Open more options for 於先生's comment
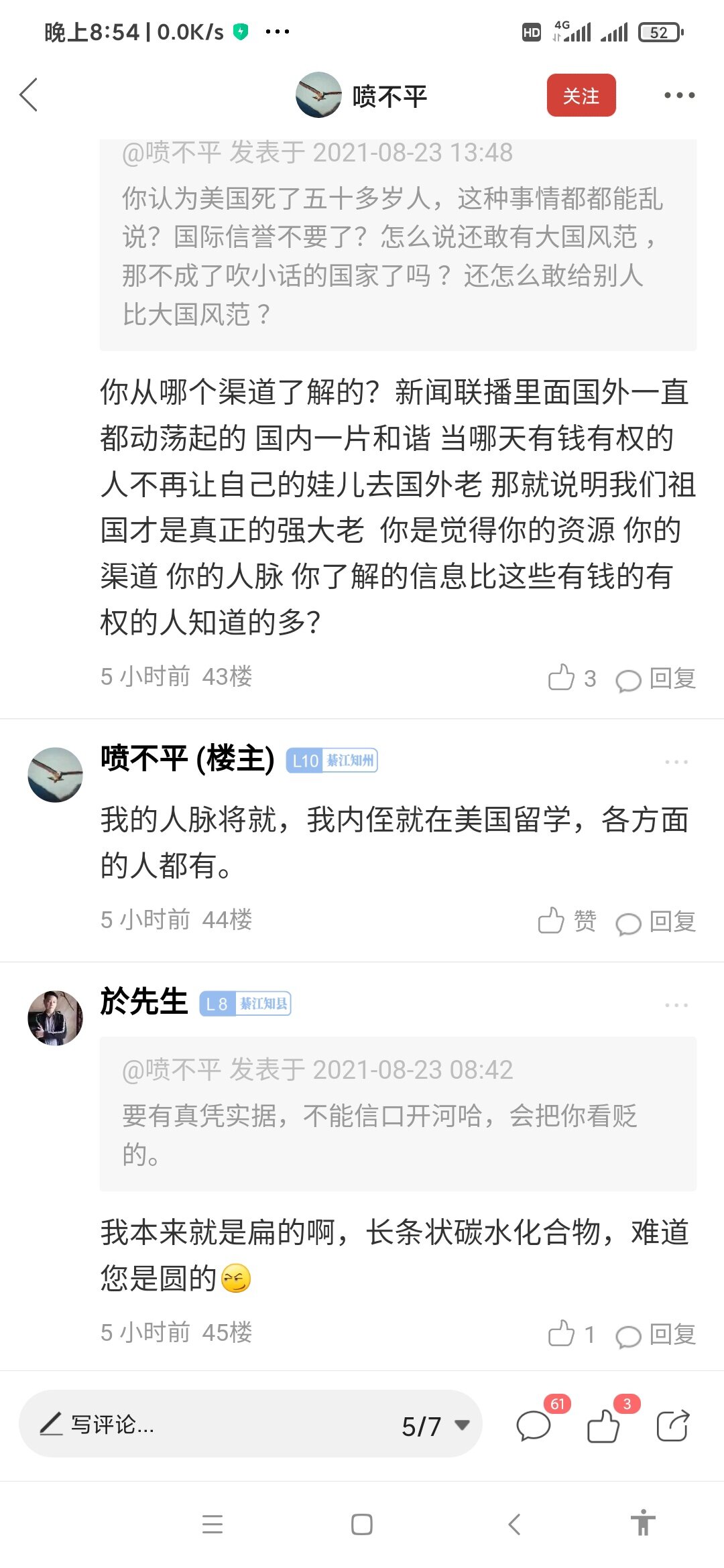The image size is (724, 1568). point(676,1005)
